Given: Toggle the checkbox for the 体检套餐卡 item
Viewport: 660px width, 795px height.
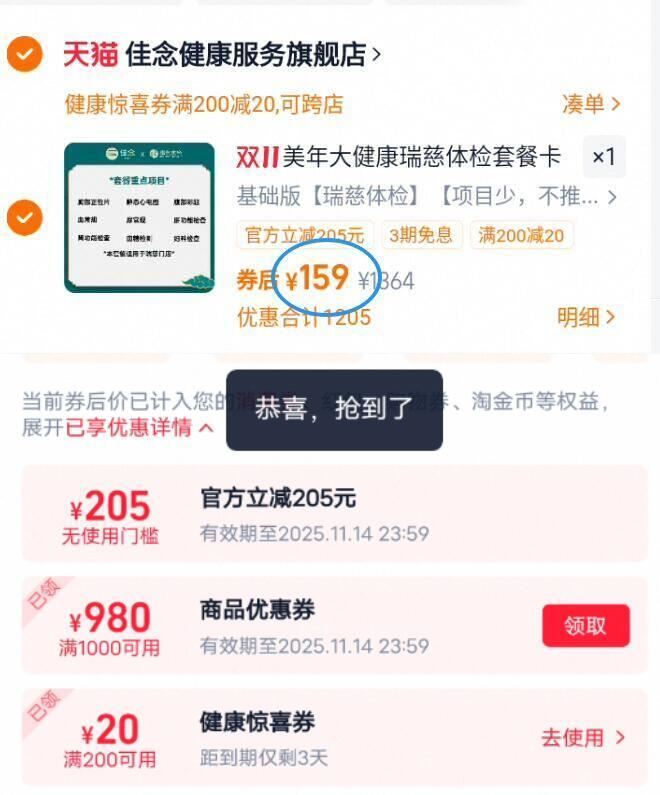Looking at the screenshot, I should click(24, 218).
